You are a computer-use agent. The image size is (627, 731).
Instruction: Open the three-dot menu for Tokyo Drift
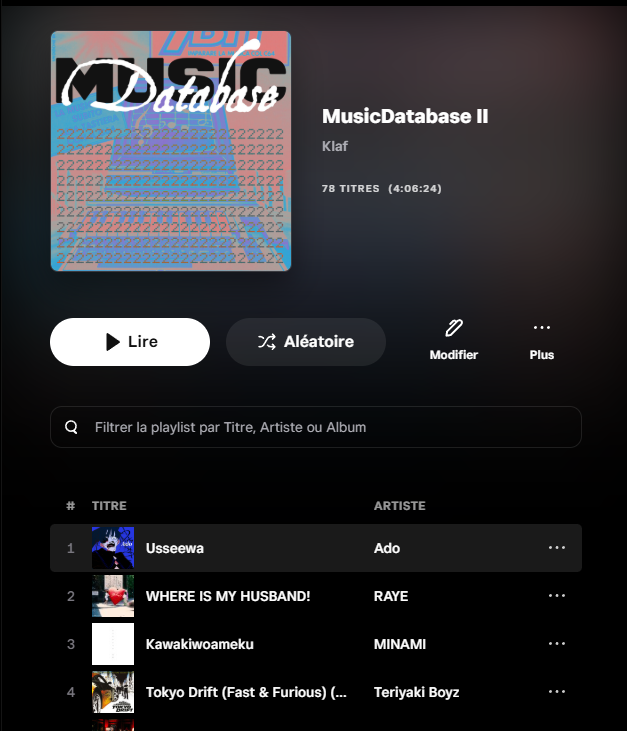(x=557, y=692)
